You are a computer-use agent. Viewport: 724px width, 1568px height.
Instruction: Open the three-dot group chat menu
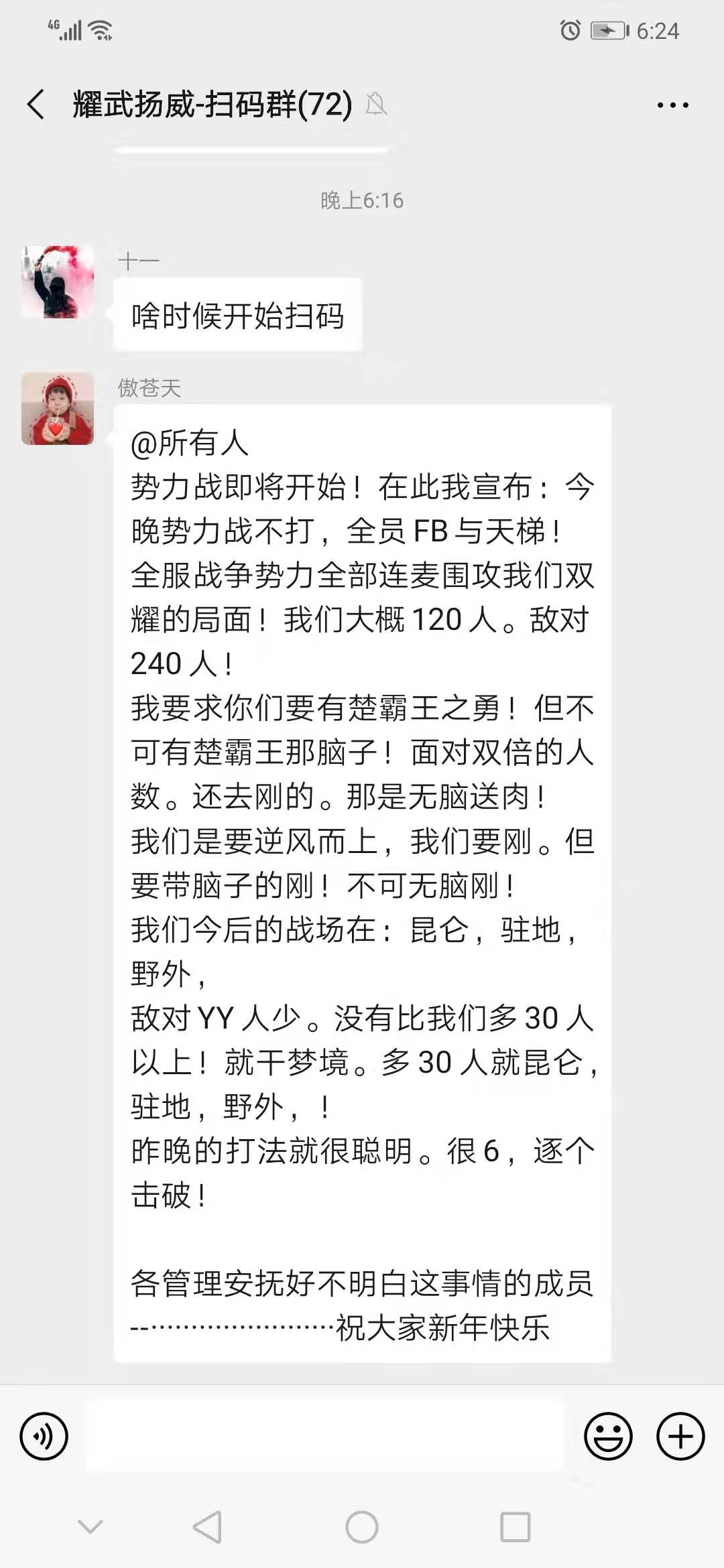[x=672, y=105]
